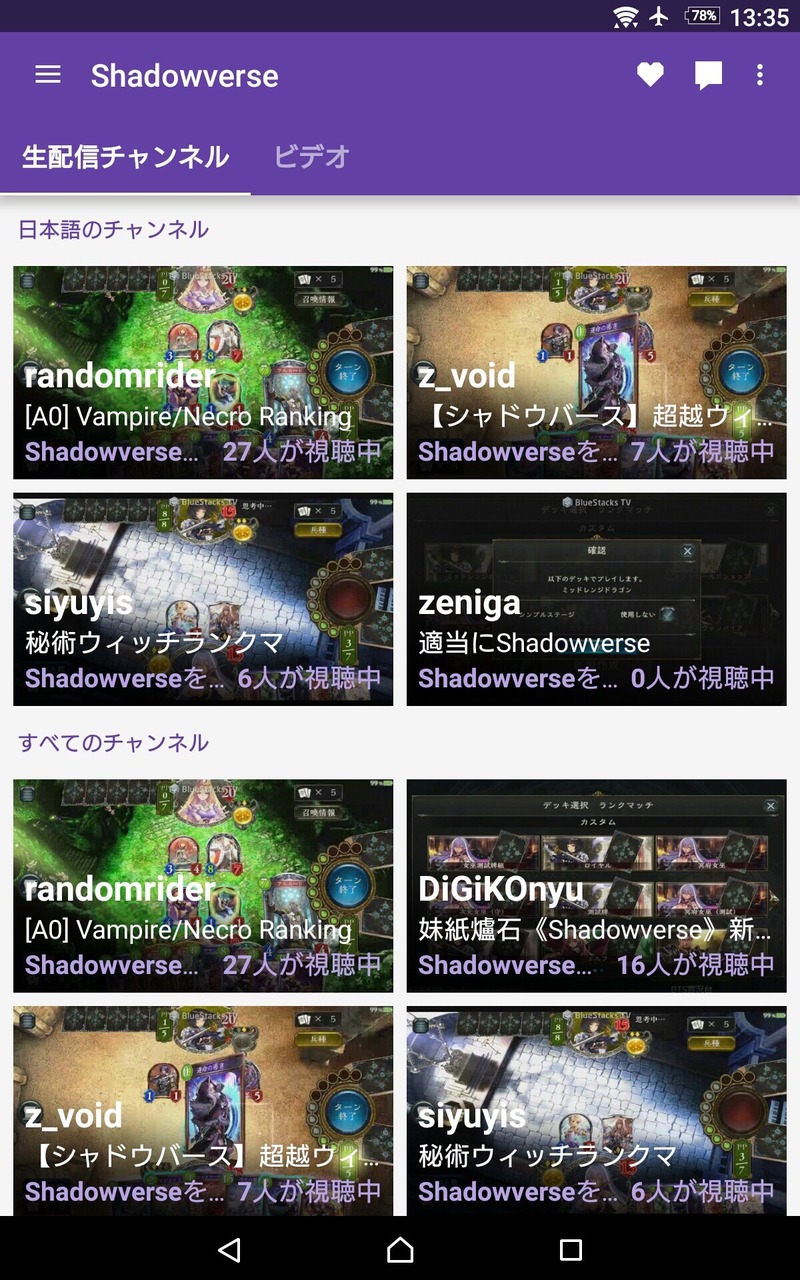Switch to the ビデオ tab
Viewport: 800px width, 1280px height.
[x=311, y=157]
